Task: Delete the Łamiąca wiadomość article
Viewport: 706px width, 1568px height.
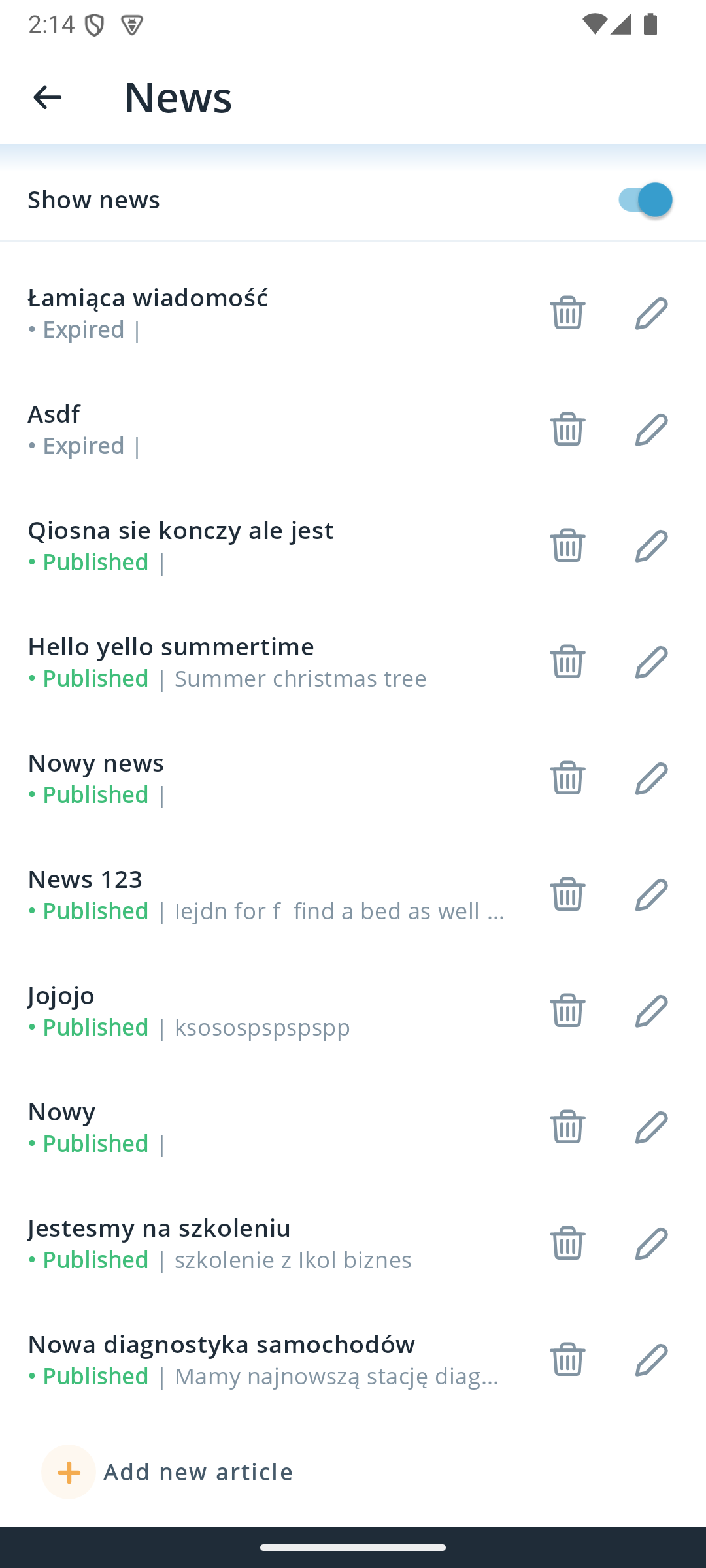Action: 567,312
